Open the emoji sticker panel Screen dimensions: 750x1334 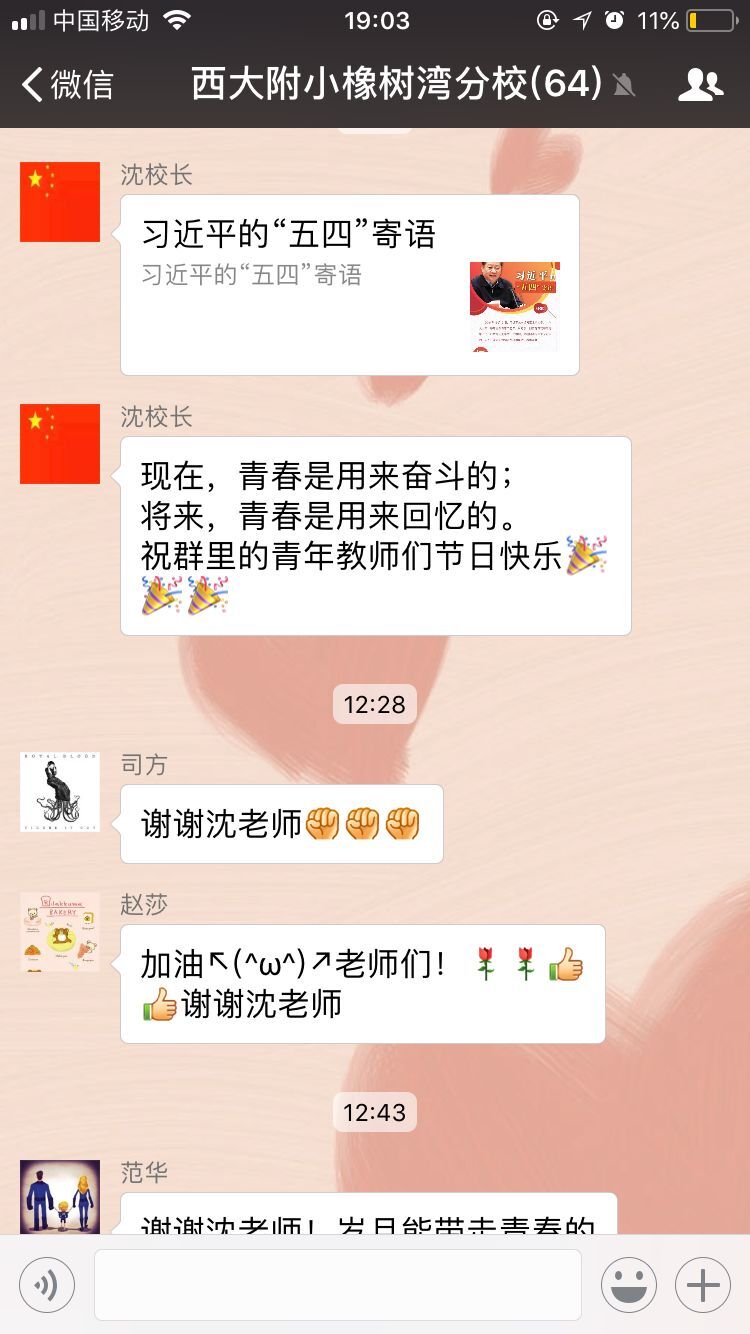click(629, 1285)
